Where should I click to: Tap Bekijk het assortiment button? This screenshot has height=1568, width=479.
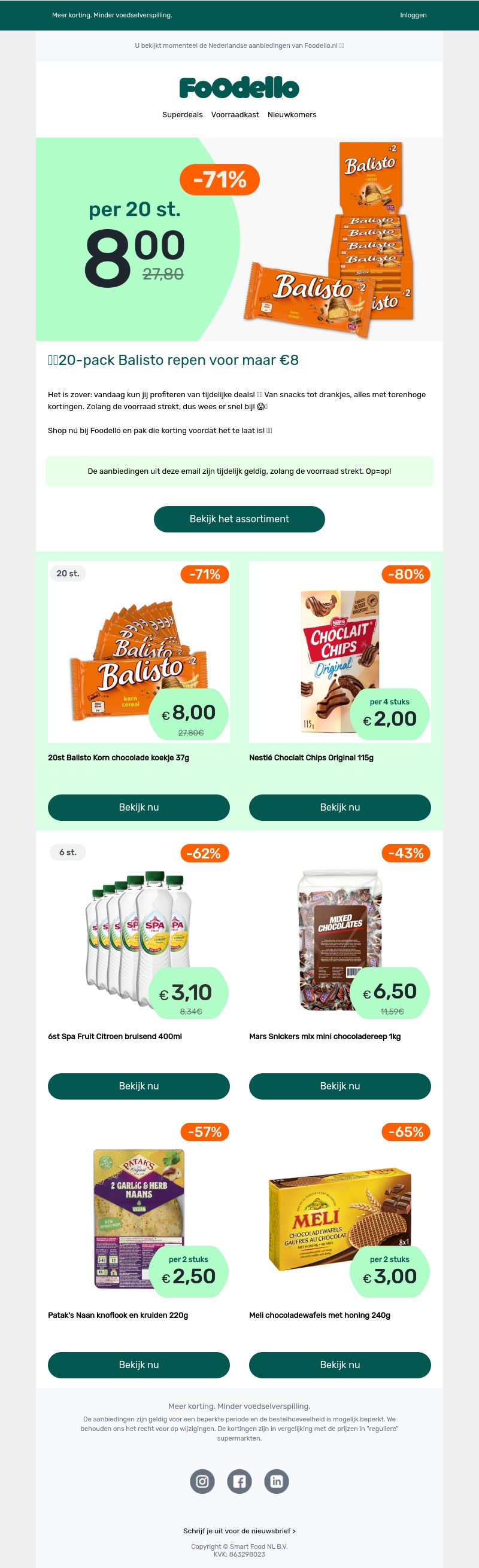[x=239, y=519]
